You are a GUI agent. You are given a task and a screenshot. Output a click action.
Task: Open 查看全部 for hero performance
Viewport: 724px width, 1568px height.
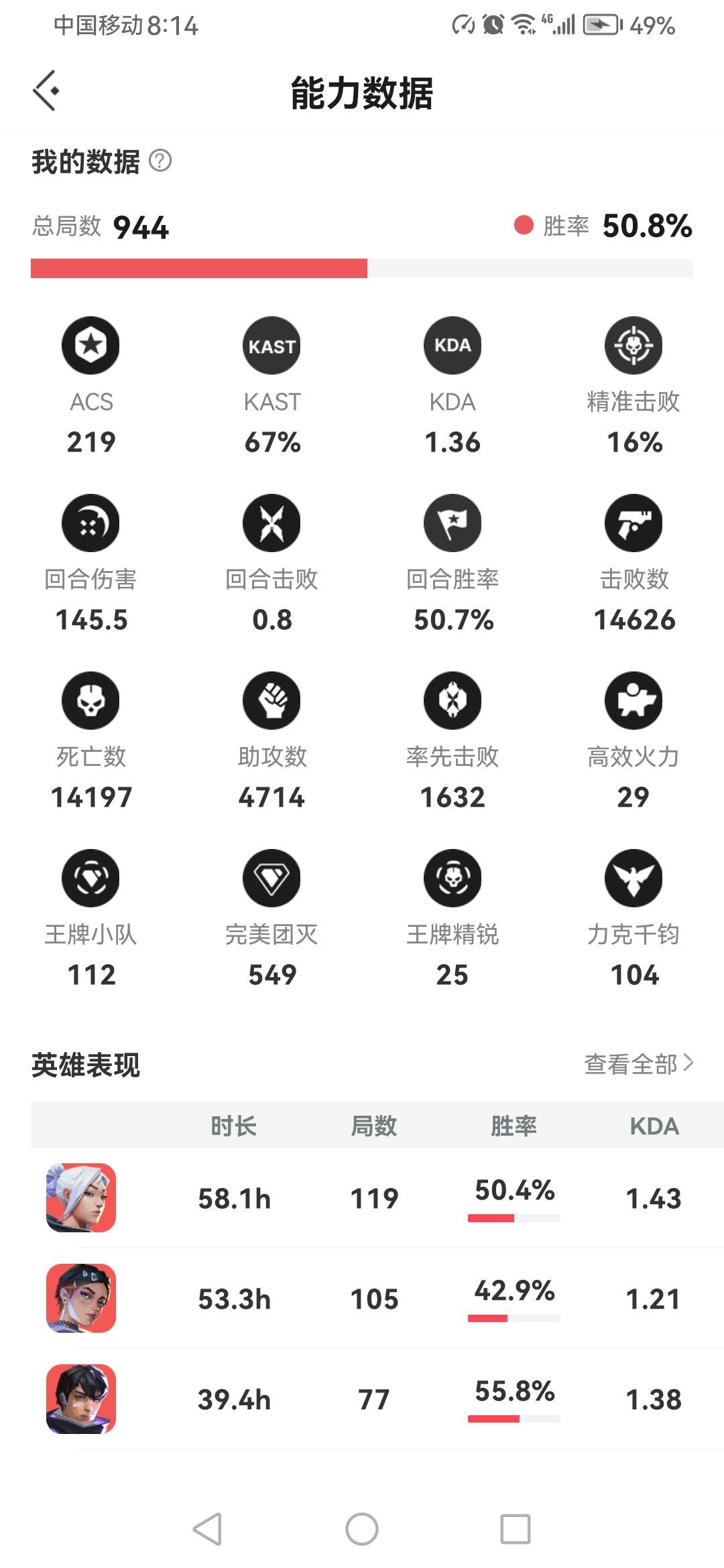(638, 1063)
